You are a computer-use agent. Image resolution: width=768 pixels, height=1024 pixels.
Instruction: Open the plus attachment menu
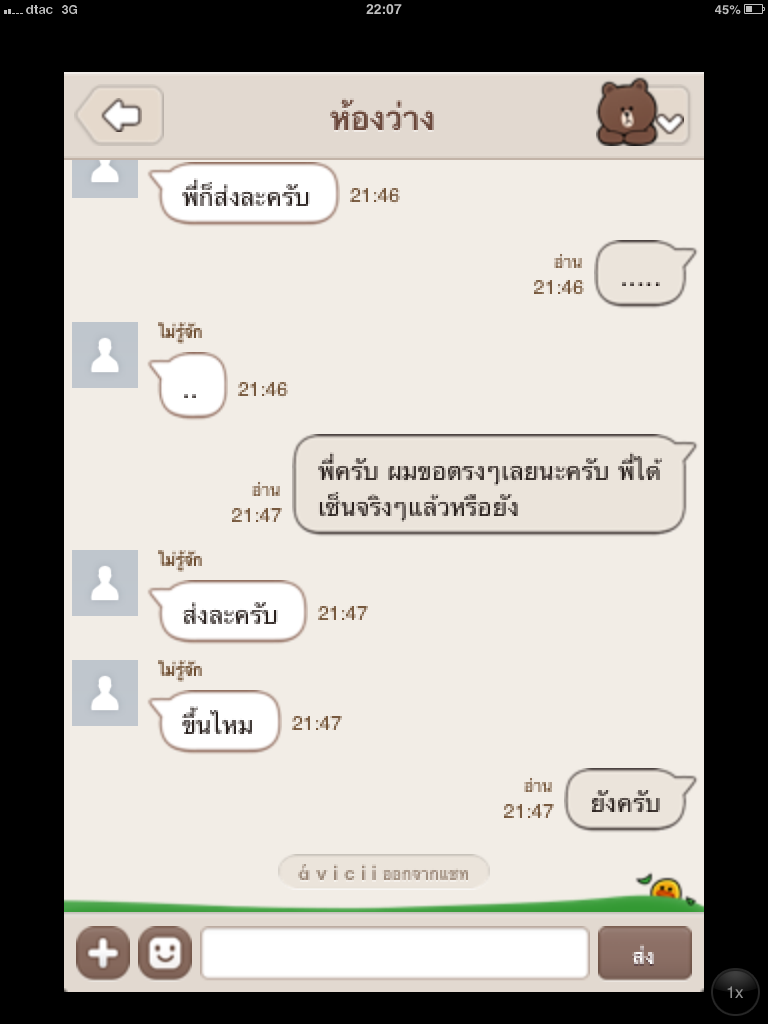pyautogui.click(x=103, y=952)
